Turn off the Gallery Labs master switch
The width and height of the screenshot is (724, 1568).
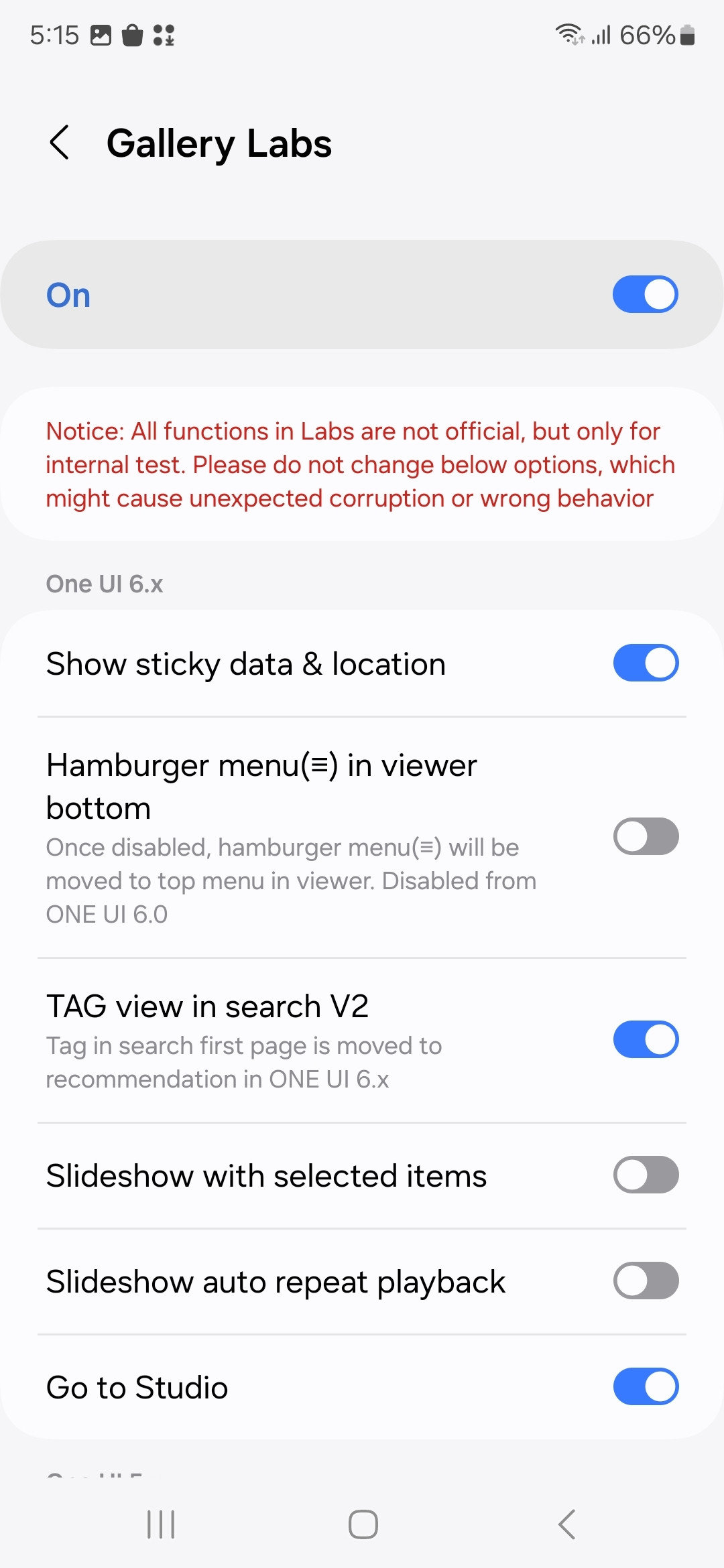click(x=645, y=294)
